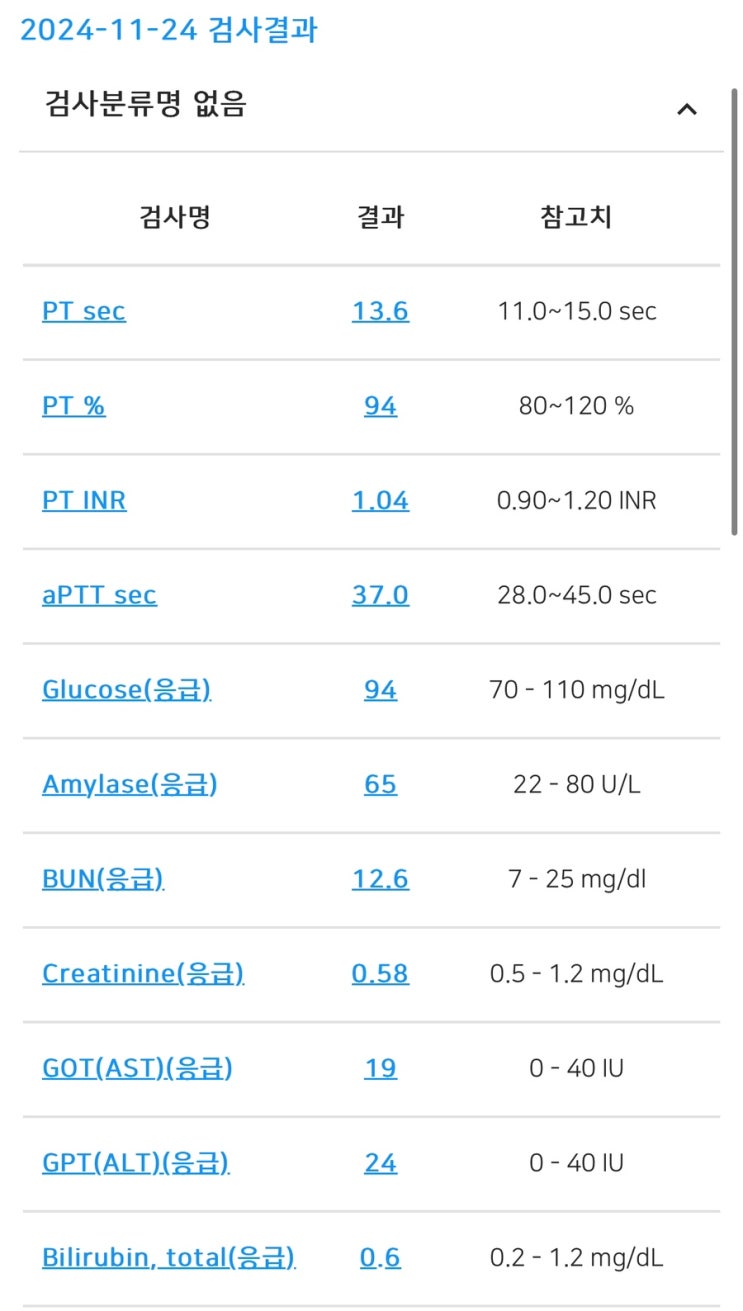
Task: Open the GOT(AST)(응급) test link
Action: [x=137, y=1068]
